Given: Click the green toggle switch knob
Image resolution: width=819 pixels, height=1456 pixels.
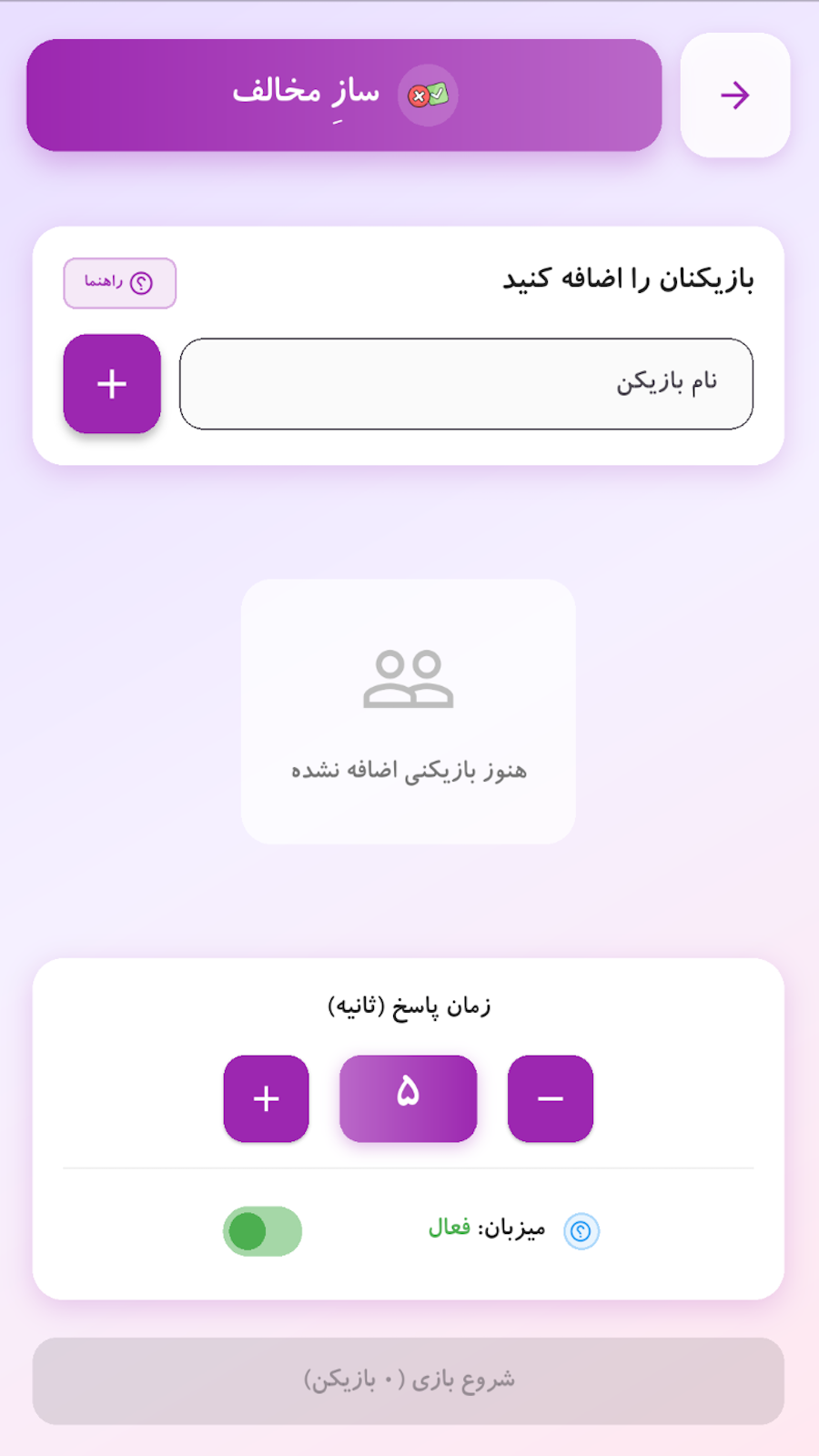Looking at the screenshot, I should (x=246, y=1231).
